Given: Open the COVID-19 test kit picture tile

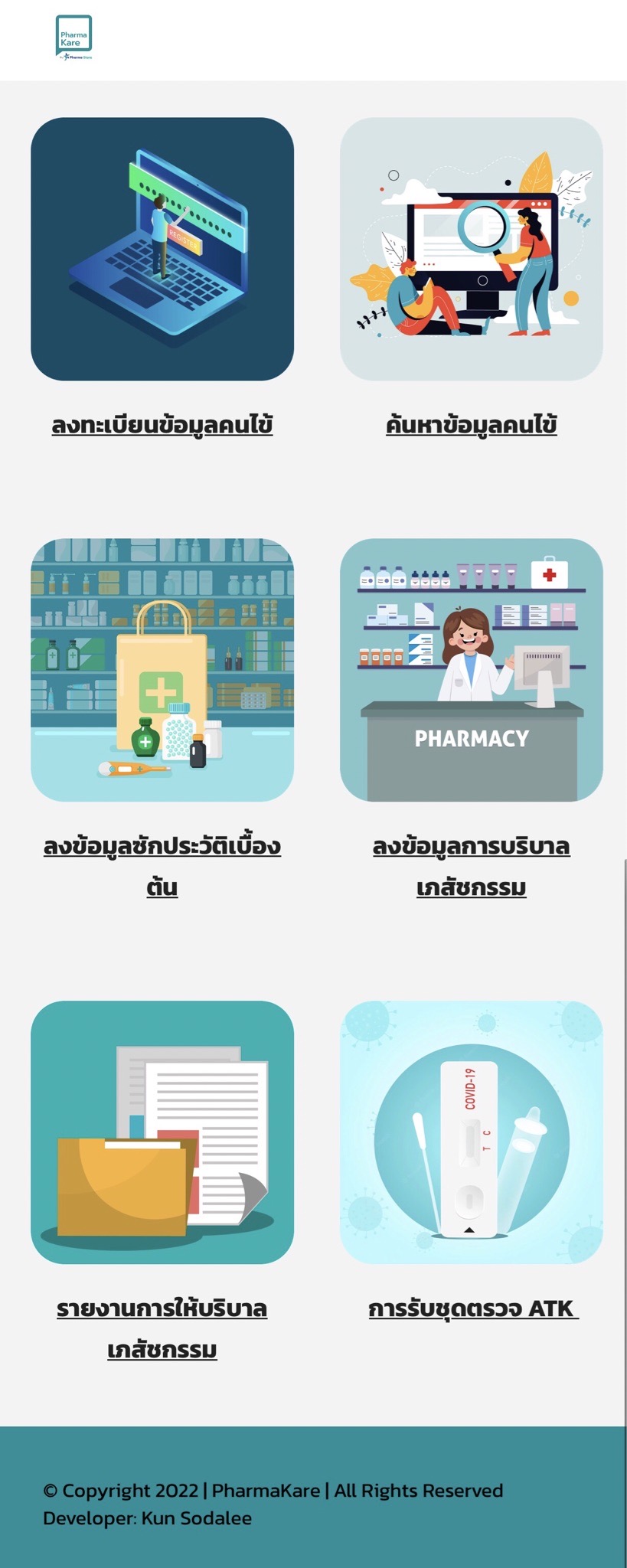Looking at the screenshot, I should (471, 1132).
